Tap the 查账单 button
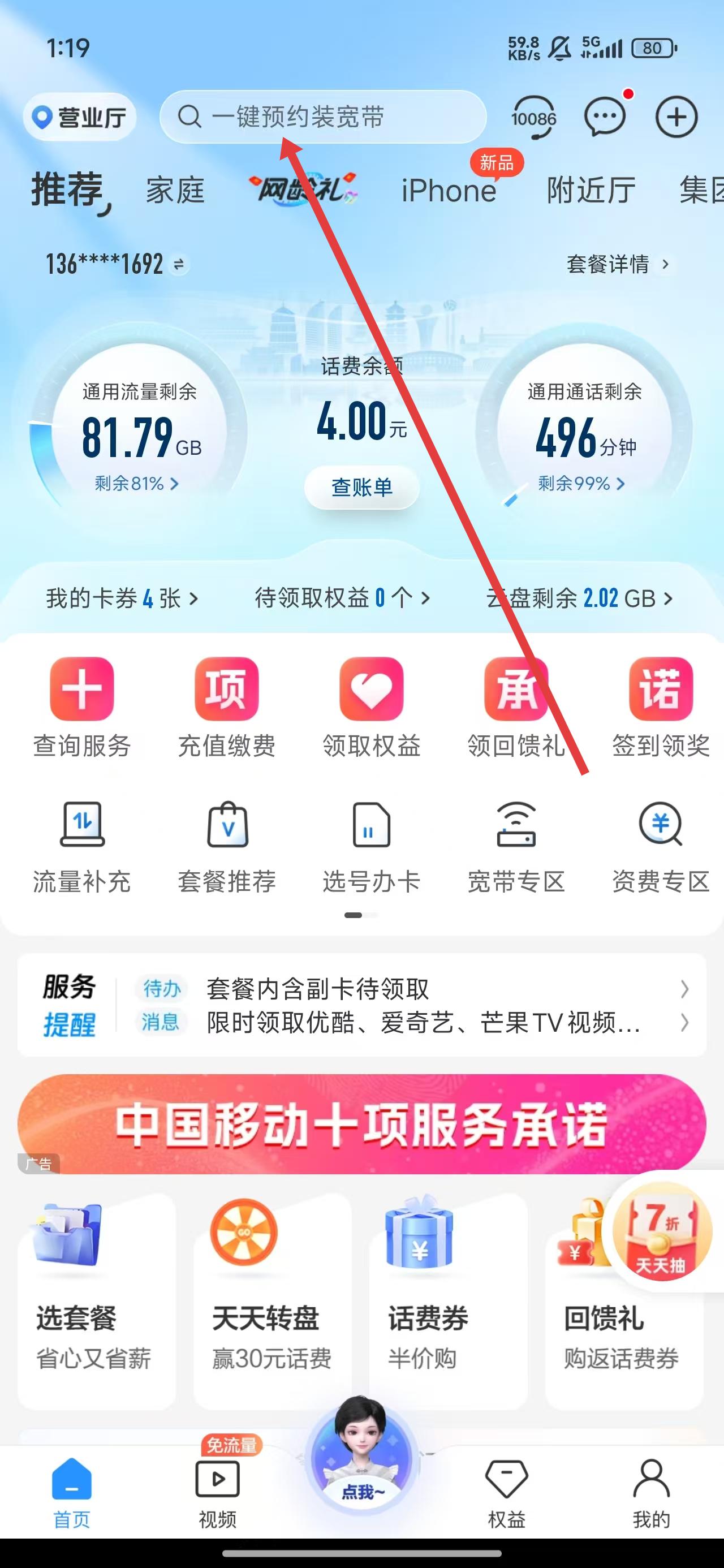The width and height of the screenshot is (724, 1568). point(361,487)
